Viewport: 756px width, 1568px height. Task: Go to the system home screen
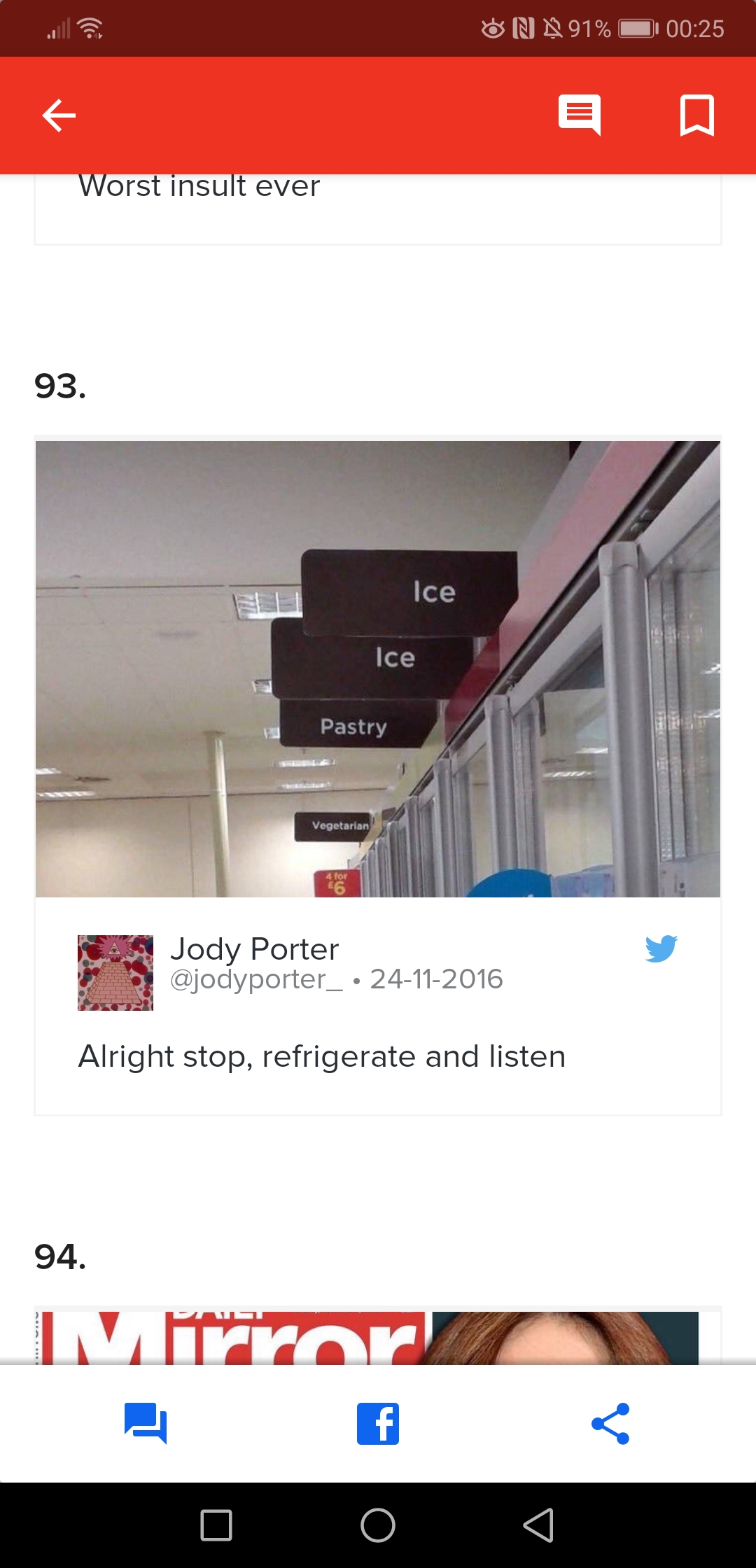378,1525
